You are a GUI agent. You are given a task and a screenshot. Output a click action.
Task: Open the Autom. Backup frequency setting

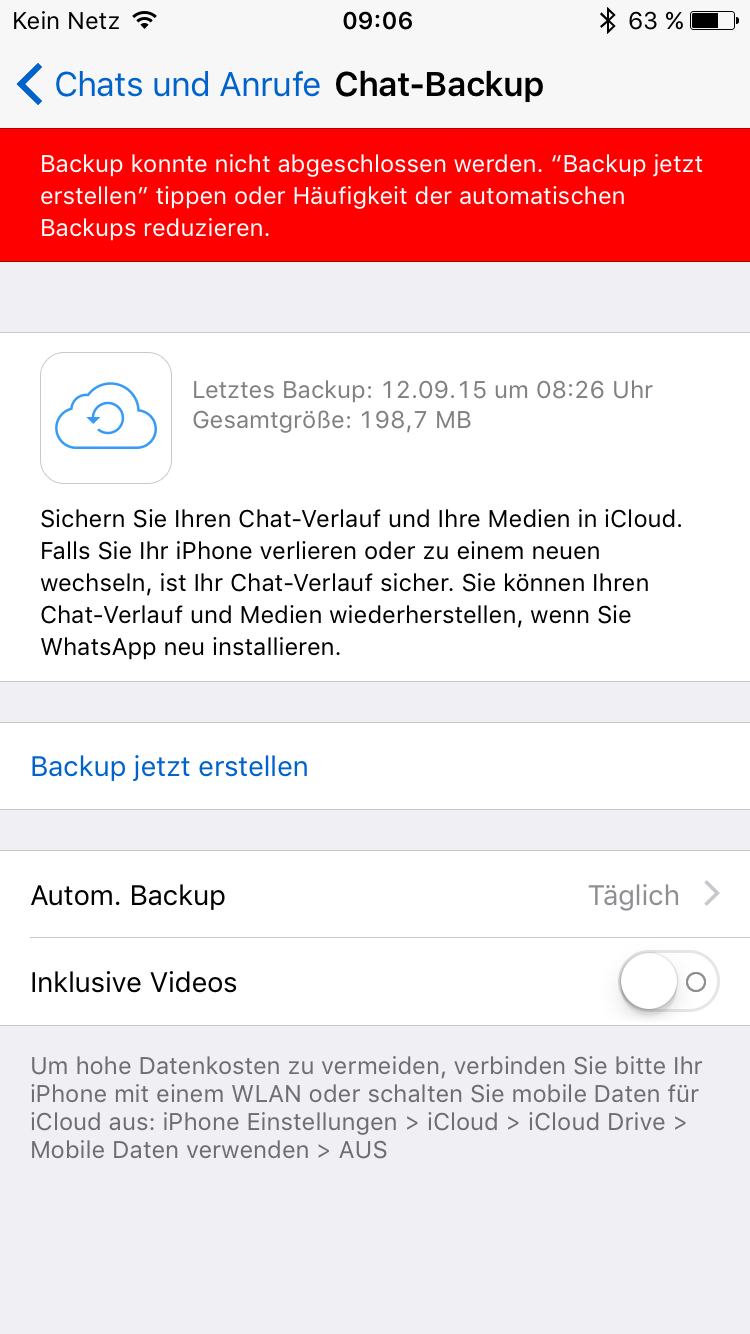[x=375, y=894]
